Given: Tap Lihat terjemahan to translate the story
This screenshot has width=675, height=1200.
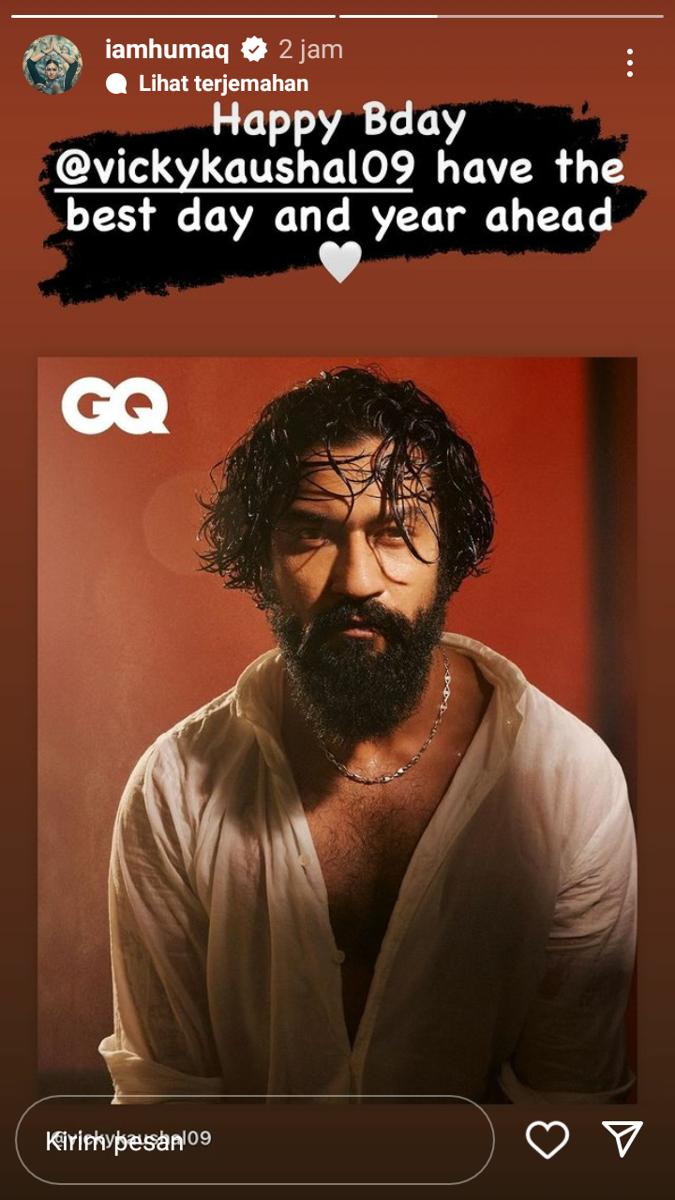Looking at the screenshot, I should (x=222, y=84).
